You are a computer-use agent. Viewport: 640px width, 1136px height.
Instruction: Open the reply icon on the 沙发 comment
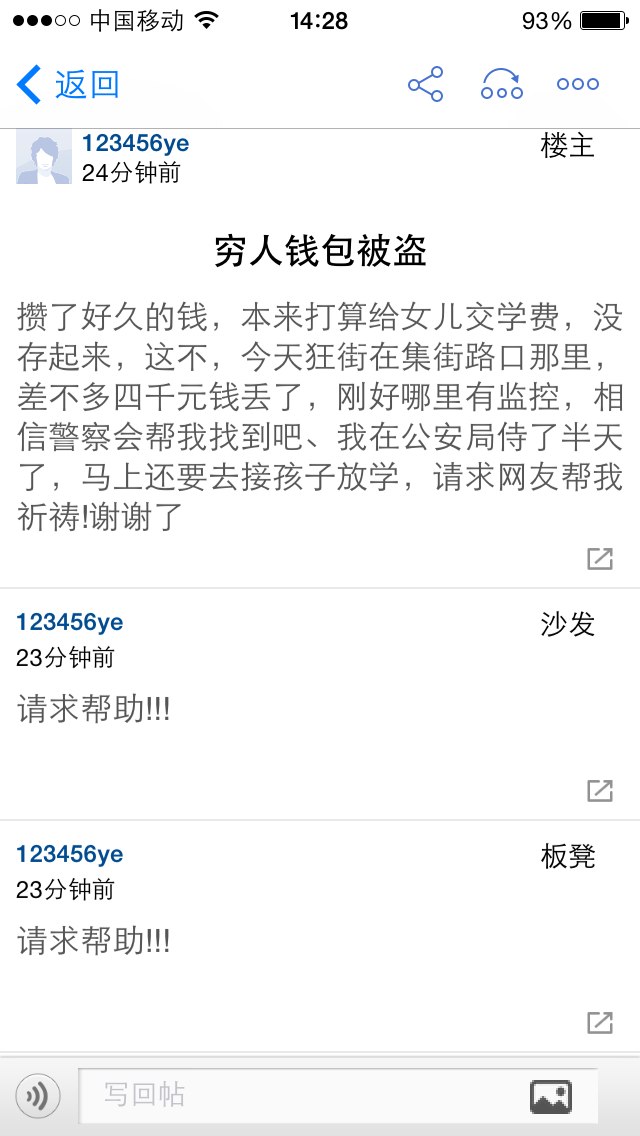600,790
